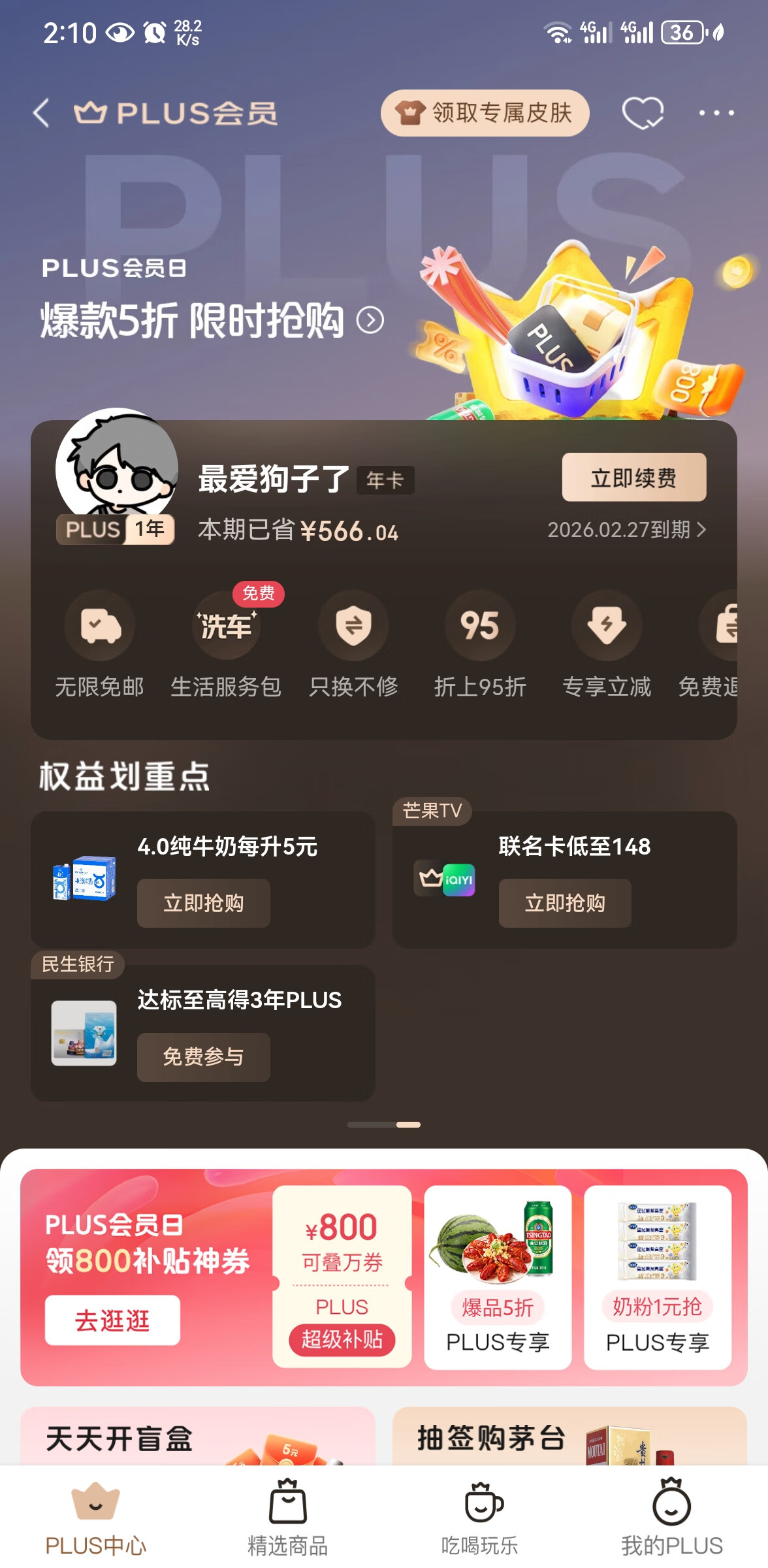Open the three-dot overflow menu

coord(716,113)
